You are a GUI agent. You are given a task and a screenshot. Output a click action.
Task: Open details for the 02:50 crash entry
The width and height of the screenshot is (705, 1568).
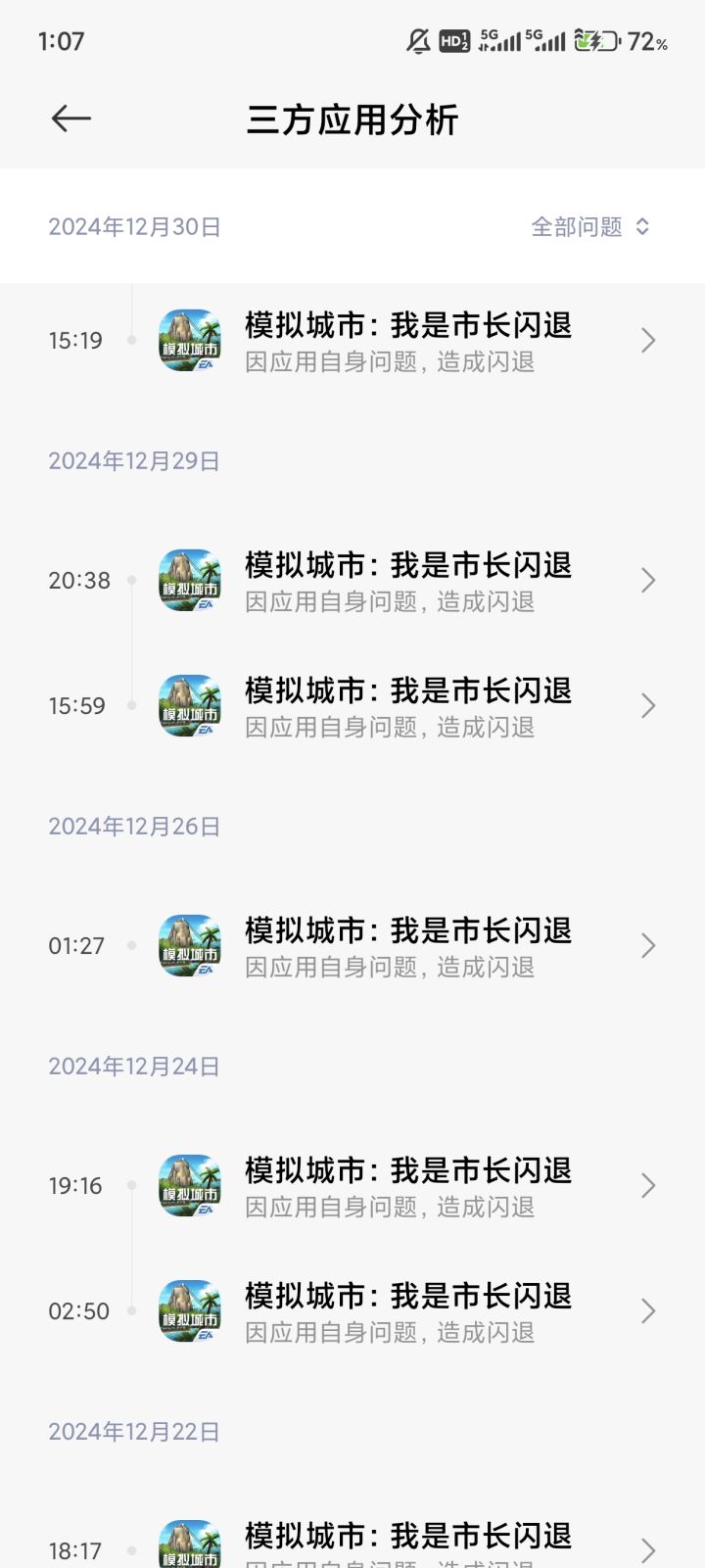click(x=647, y=1309)
